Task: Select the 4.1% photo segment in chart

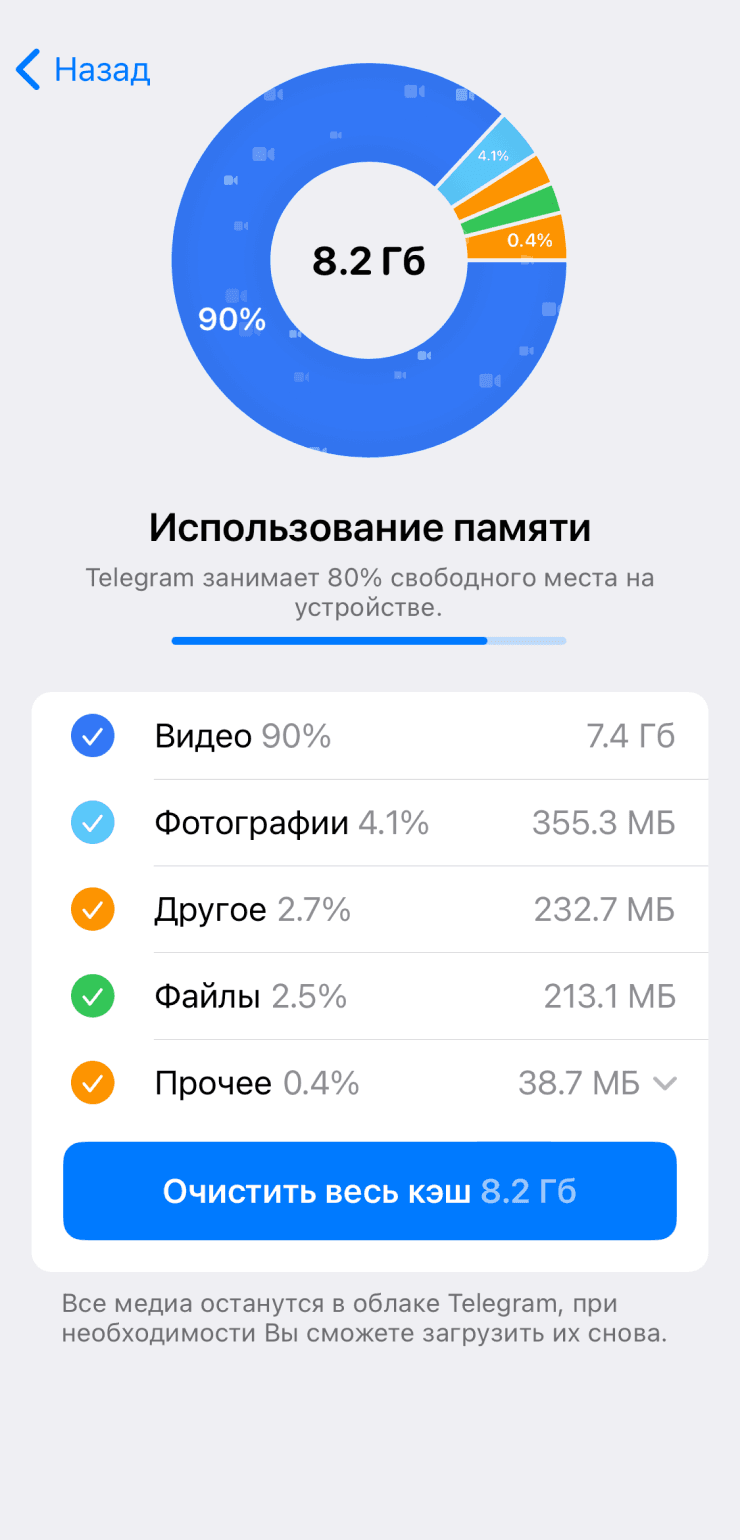Action: tap(495, 155)
